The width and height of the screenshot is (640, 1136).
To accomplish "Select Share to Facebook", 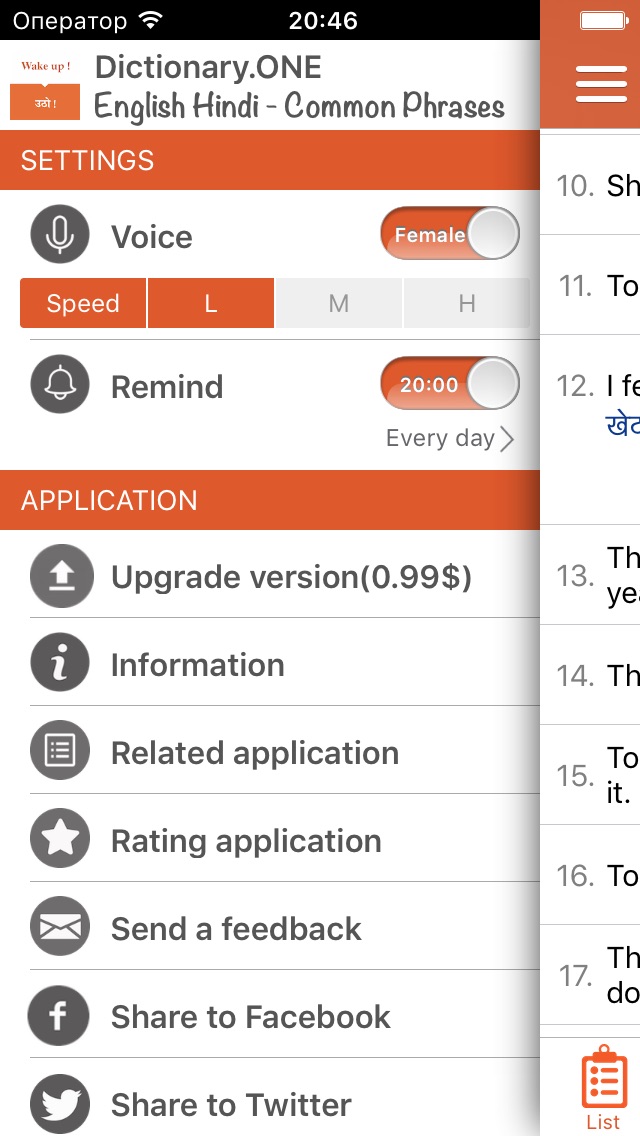I will 284,1015.
